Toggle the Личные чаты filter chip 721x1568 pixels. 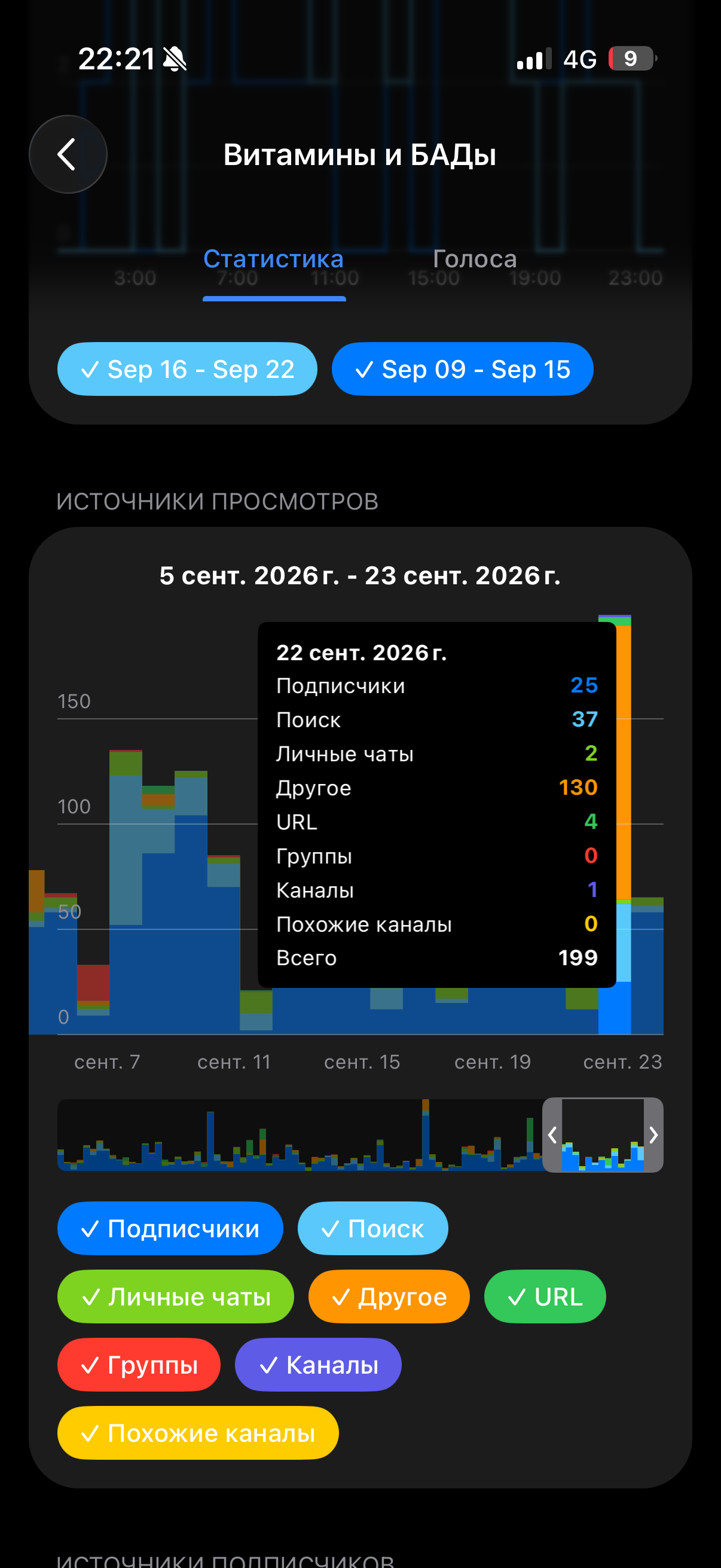tap(176, 1297)
